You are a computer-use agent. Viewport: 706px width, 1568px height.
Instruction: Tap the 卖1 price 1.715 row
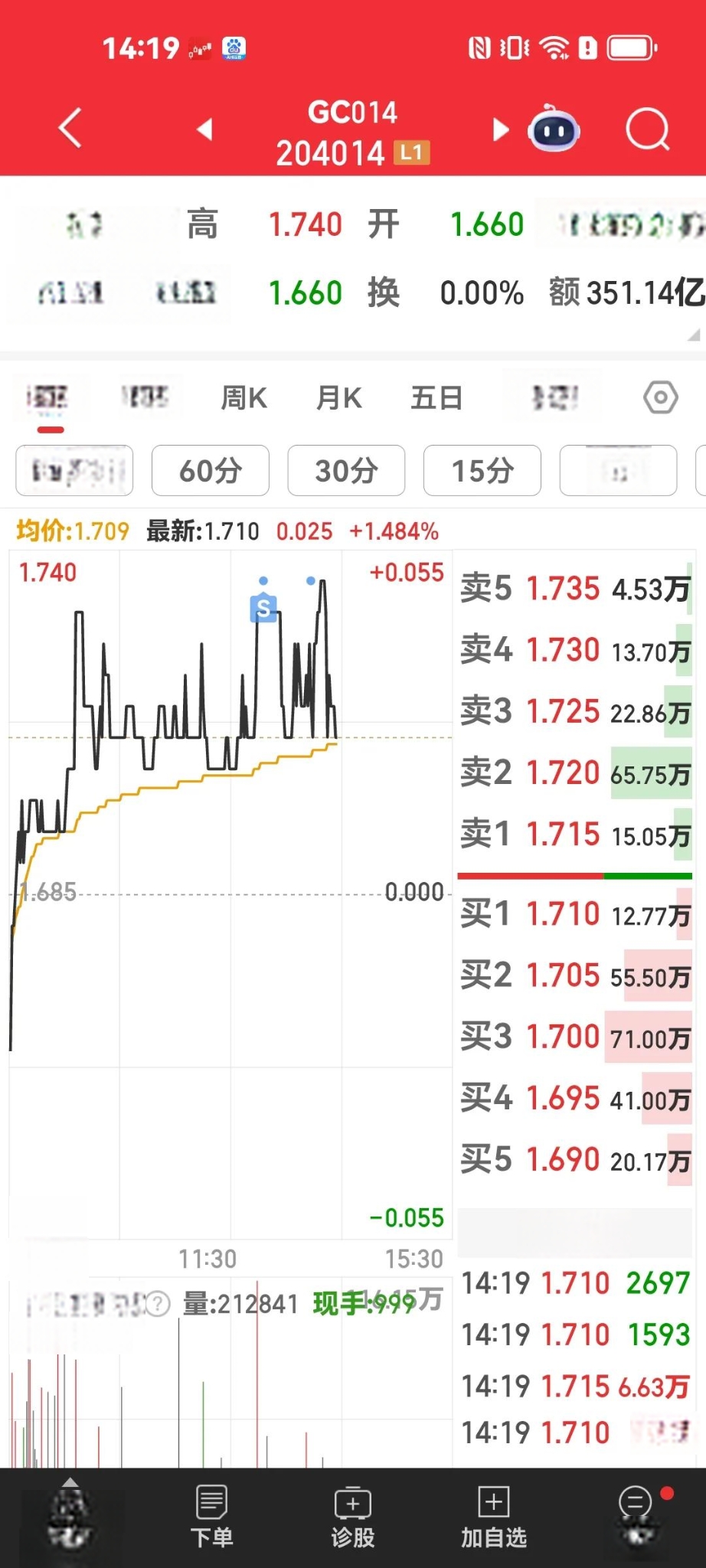(576, 834)
